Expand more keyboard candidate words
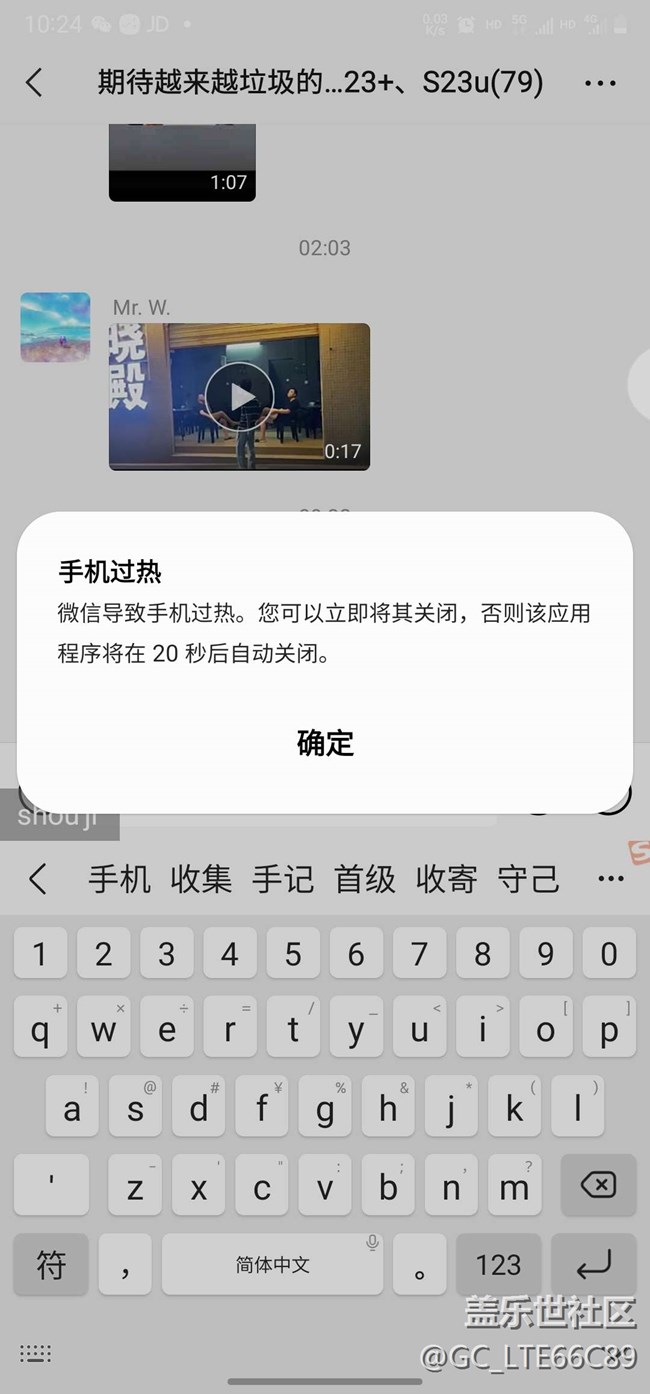 point(610,879)
